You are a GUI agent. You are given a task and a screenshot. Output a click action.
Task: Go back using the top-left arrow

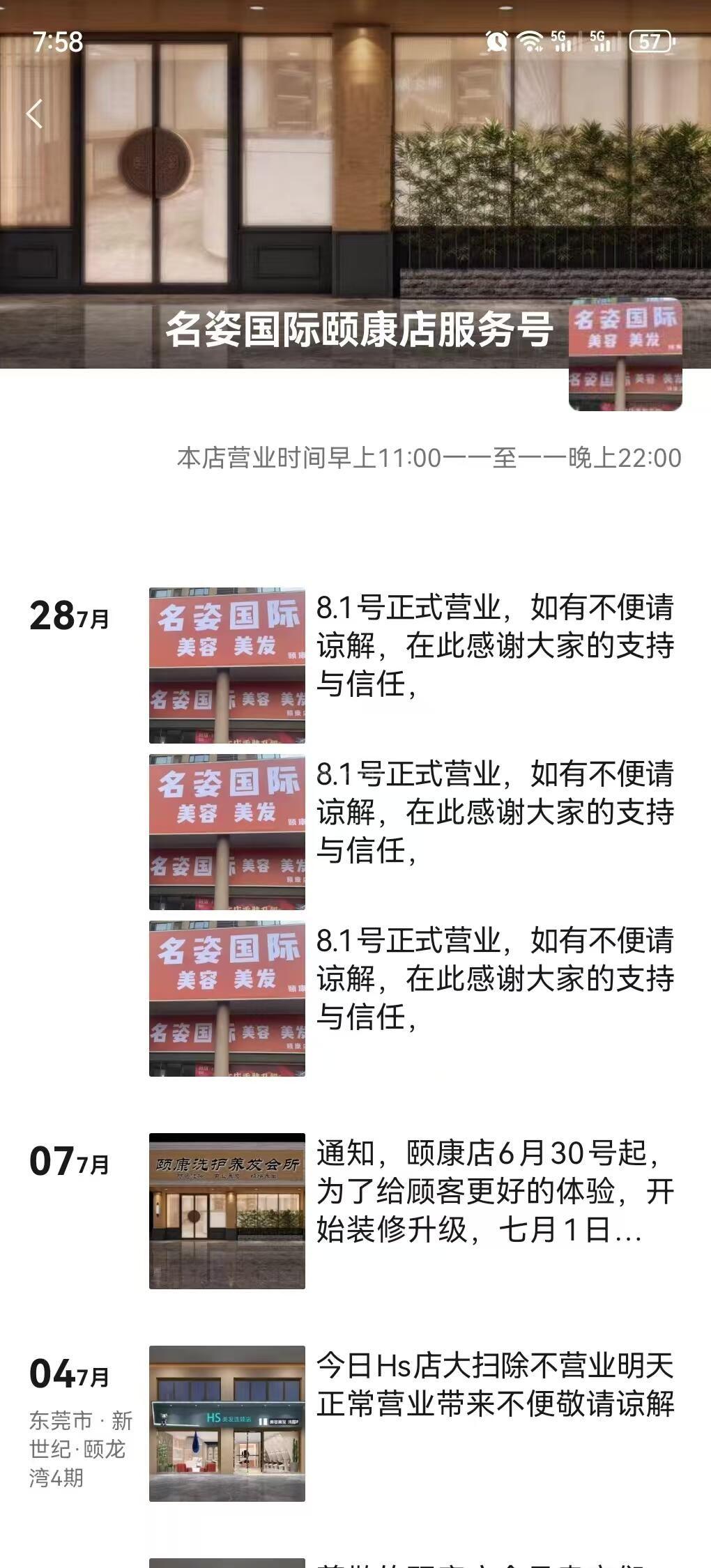coord(34,114)
